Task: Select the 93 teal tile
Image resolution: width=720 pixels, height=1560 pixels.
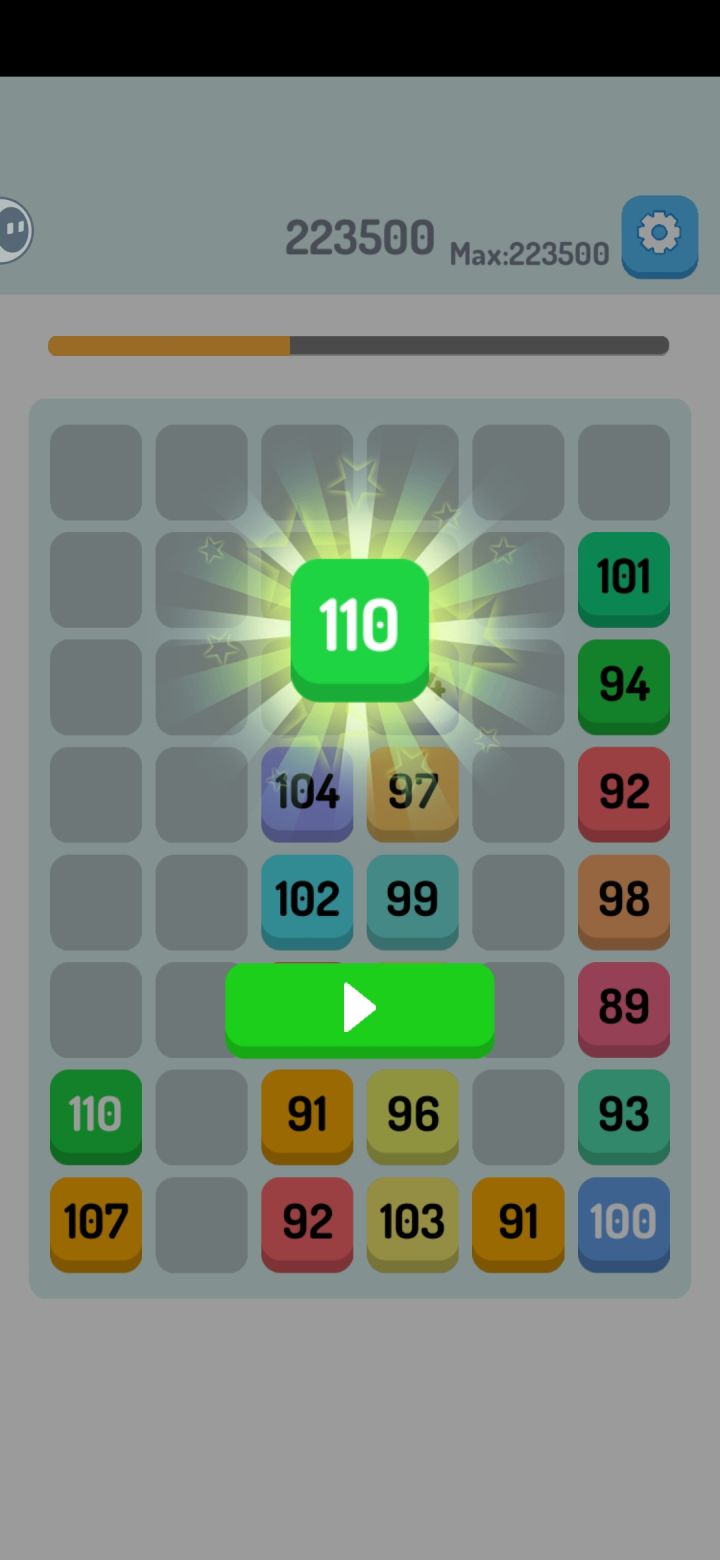Action: click(623, 1116)
